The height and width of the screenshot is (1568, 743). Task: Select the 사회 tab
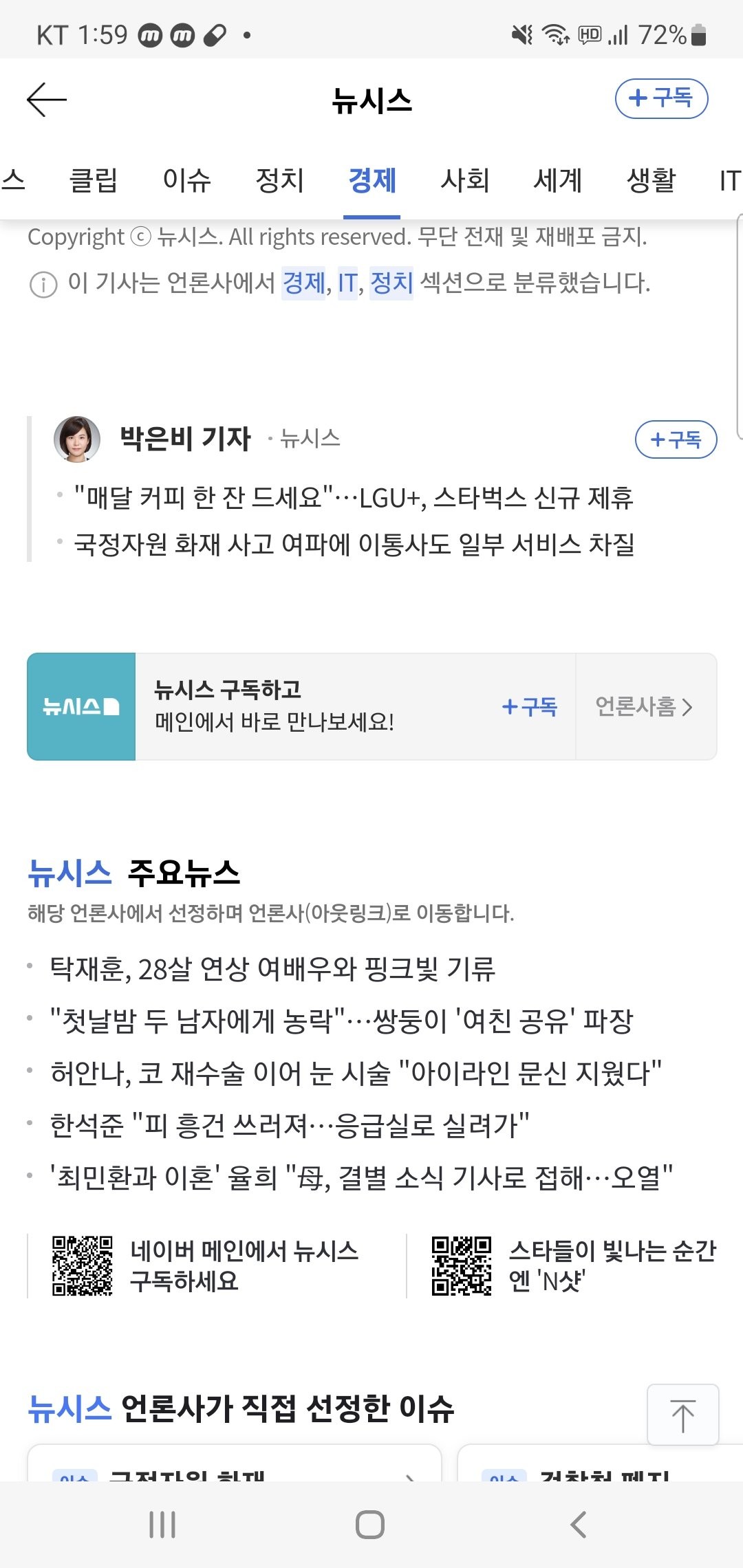465,181
